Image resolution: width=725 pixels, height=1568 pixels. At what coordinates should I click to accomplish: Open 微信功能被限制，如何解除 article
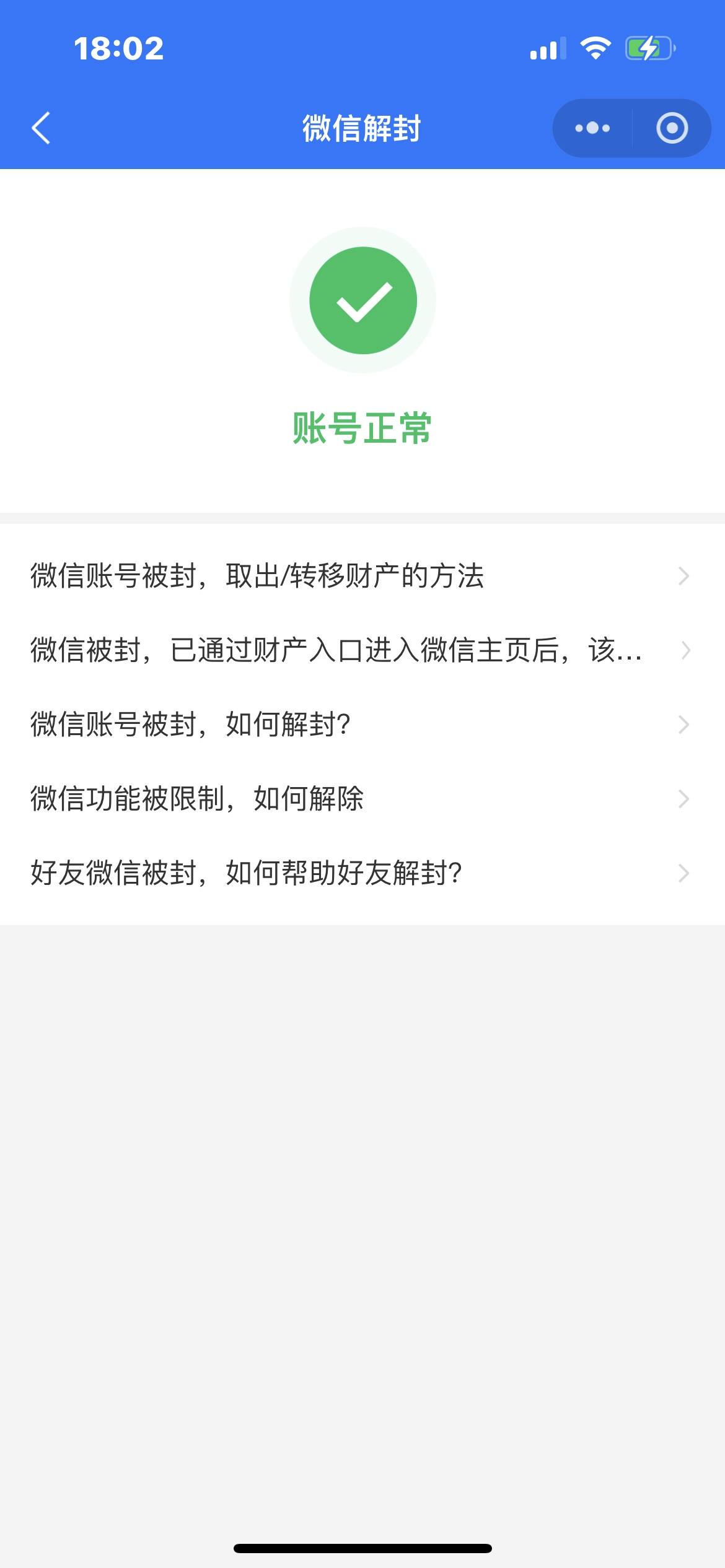(x=198, y=799)
